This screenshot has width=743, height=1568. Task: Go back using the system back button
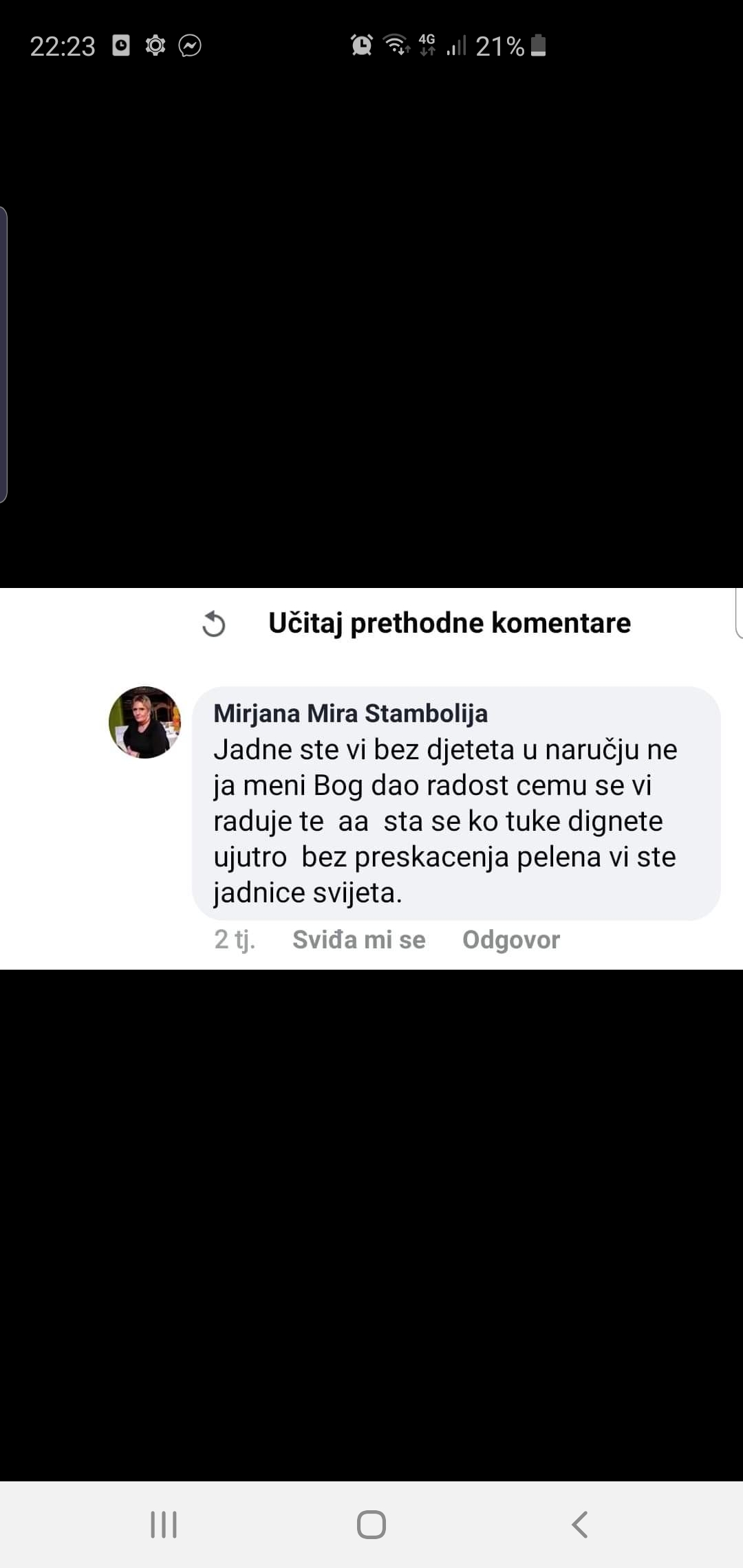(x=580, y=1524)
